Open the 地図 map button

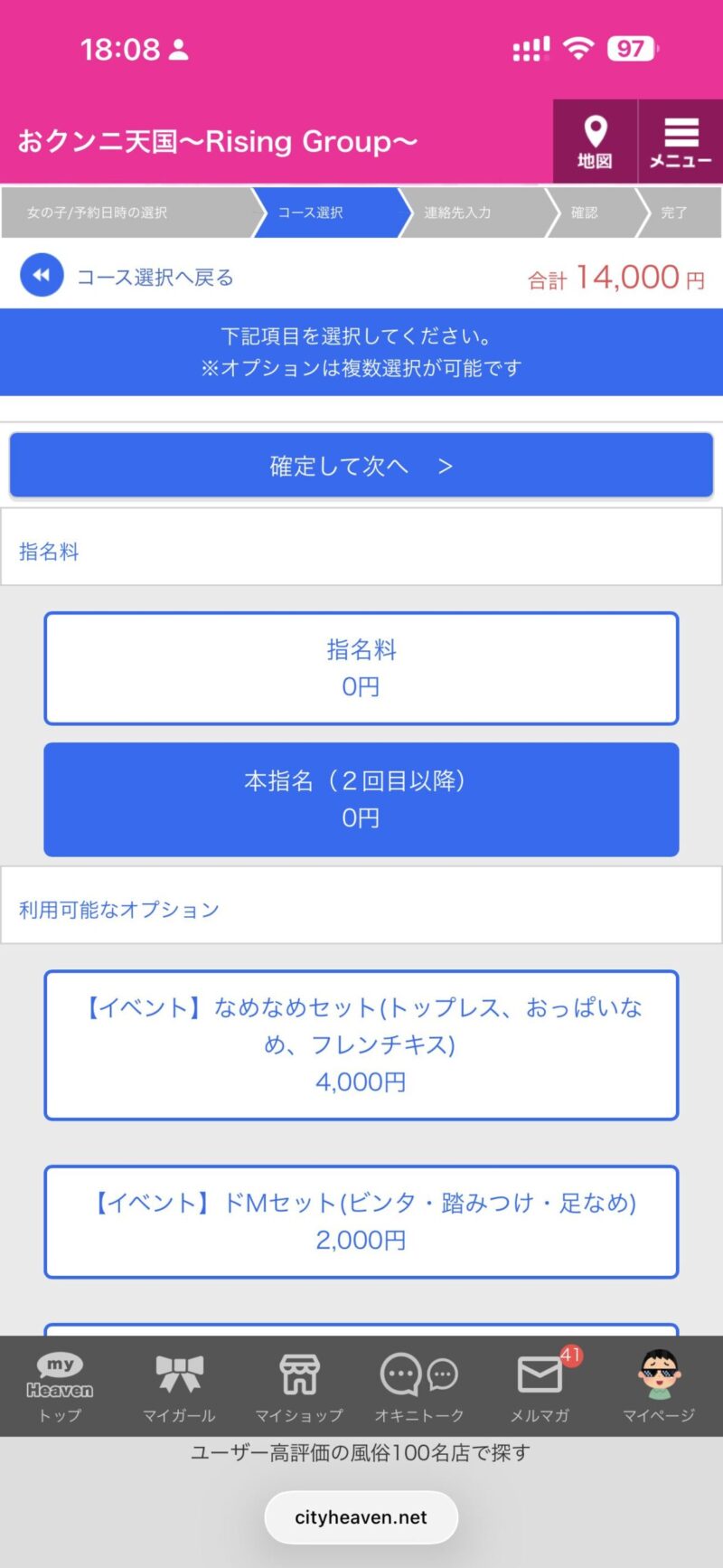coord(595,142)
